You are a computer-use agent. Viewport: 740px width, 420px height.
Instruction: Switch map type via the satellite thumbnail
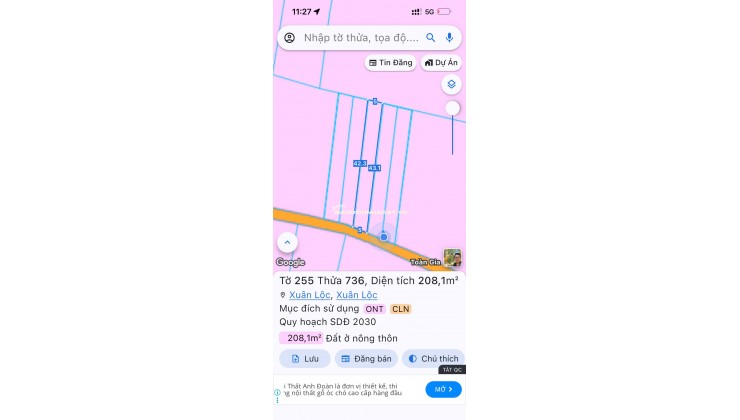click(x=452, y=258)
